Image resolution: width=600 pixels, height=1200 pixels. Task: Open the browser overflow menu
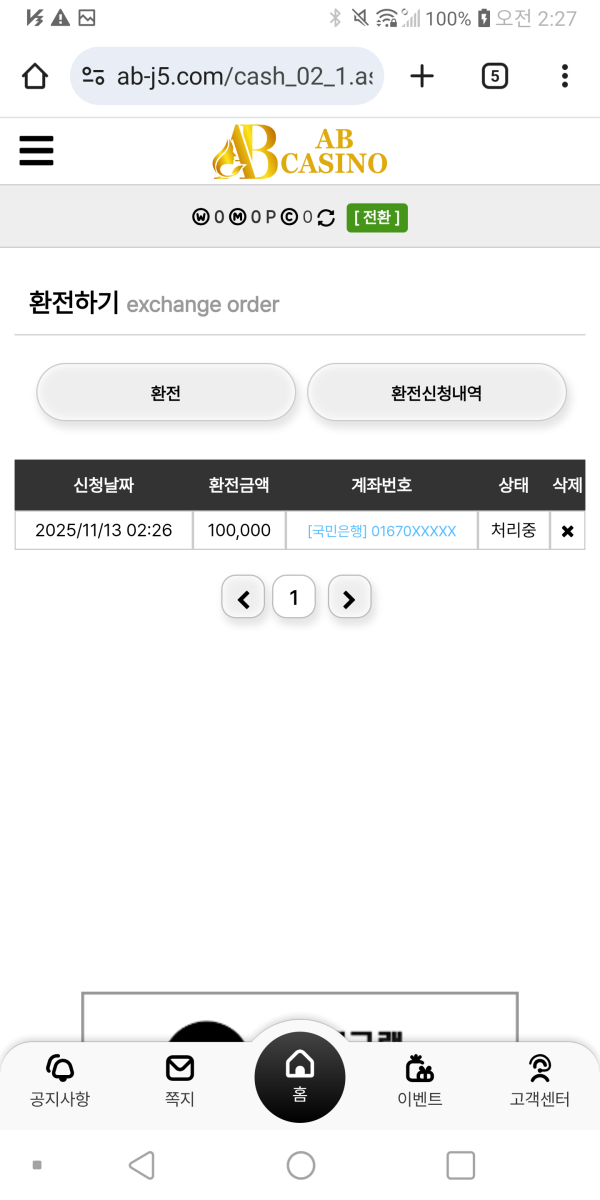(565, 76)
